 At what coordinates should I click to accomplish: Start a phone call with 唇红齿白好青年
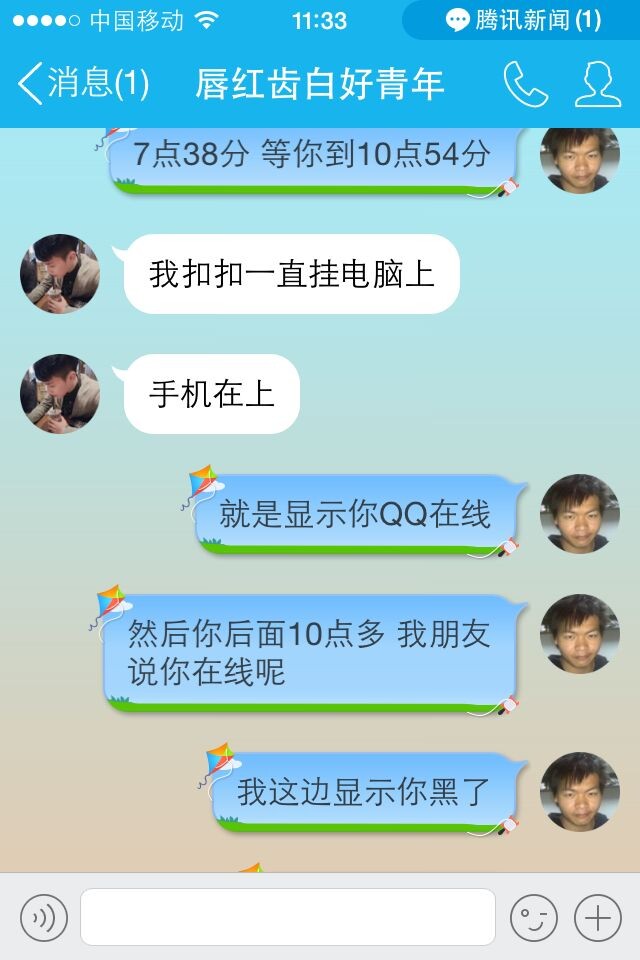tap(525, 84)
